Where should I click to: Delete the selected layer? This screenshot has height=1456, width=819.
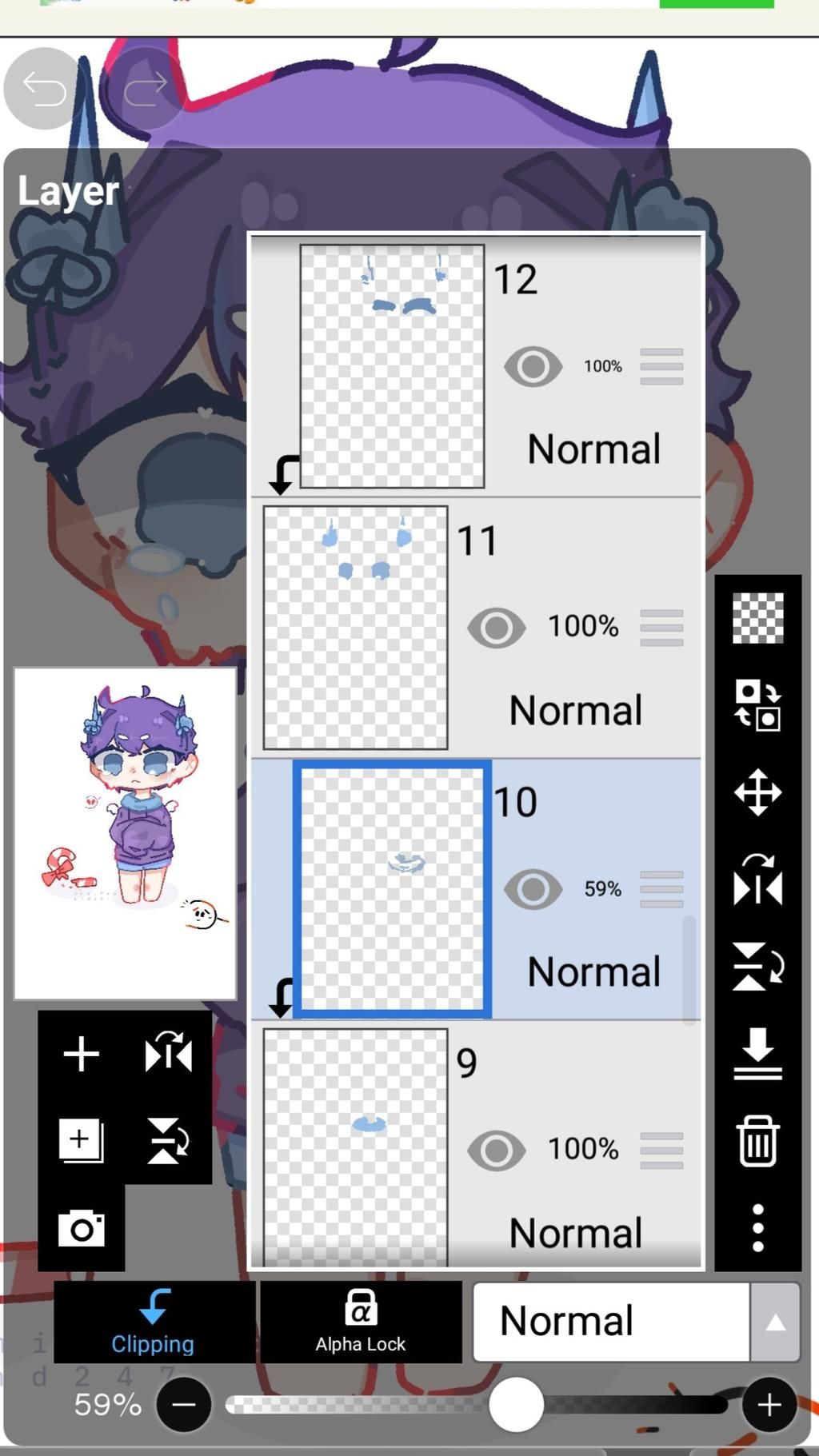click(x=757, y=1142)
